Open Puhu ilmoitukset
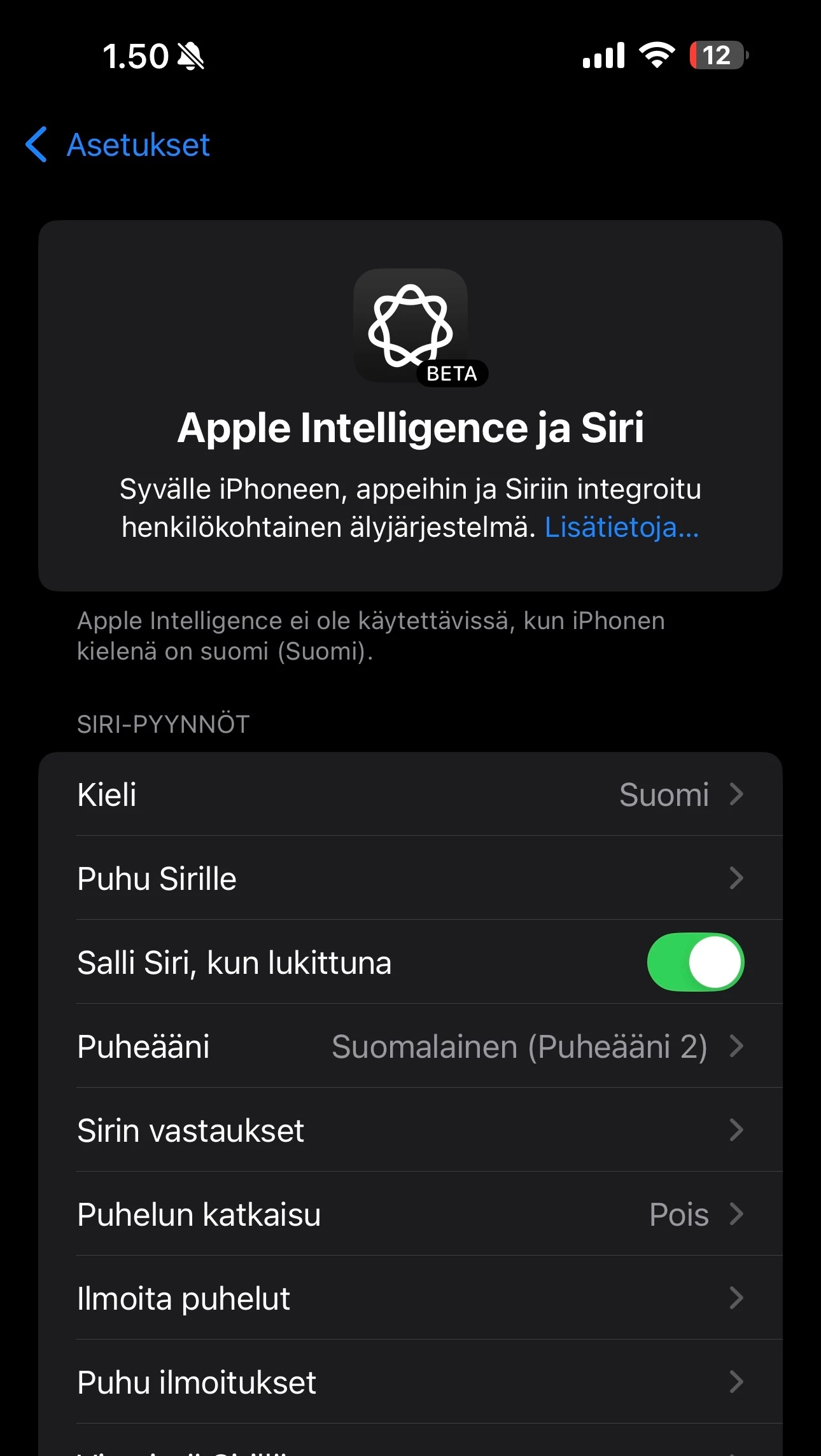The height and width of the screenshot is (1456, 821). coord(410,1382)
